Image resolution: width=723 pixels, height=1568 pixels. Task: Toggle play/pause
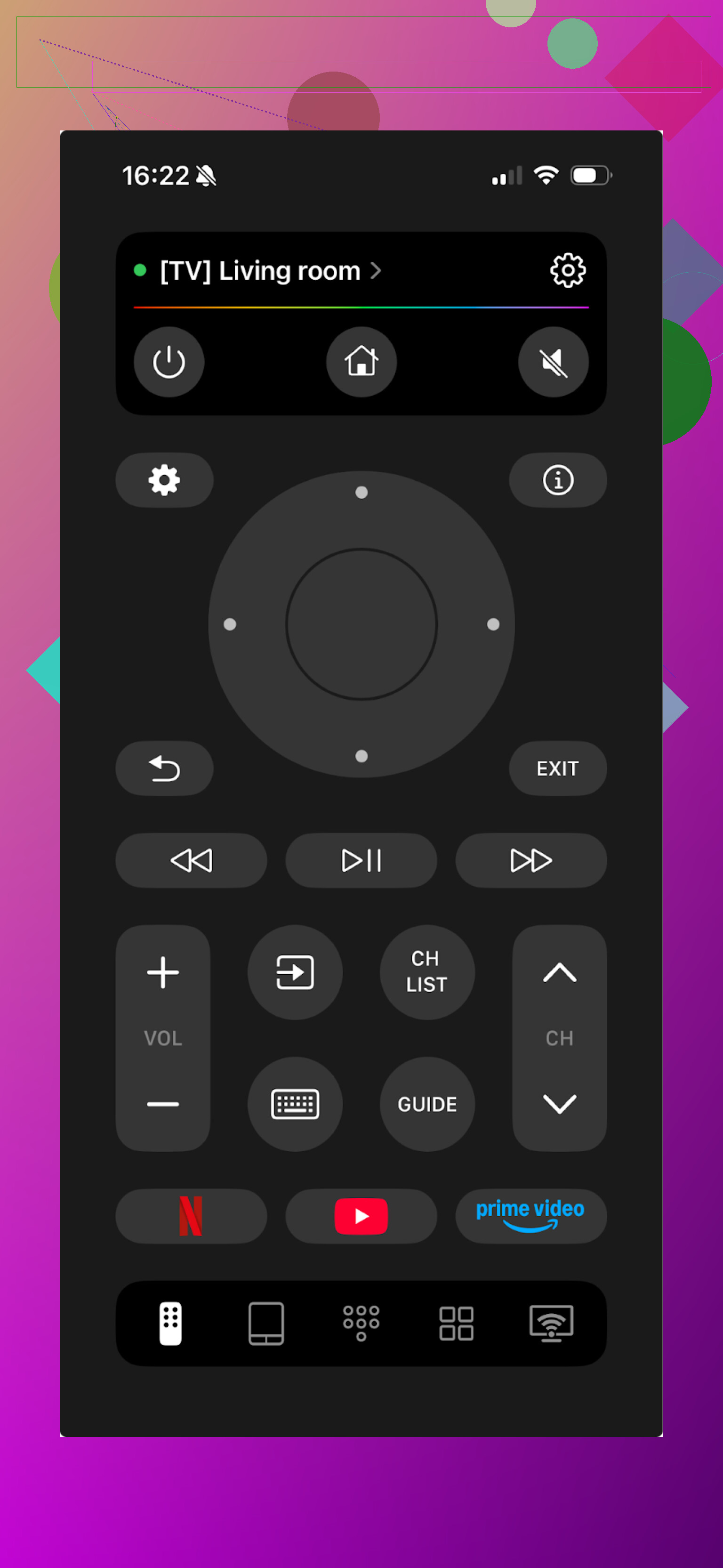pyautogui.click(x=361, y=860)
